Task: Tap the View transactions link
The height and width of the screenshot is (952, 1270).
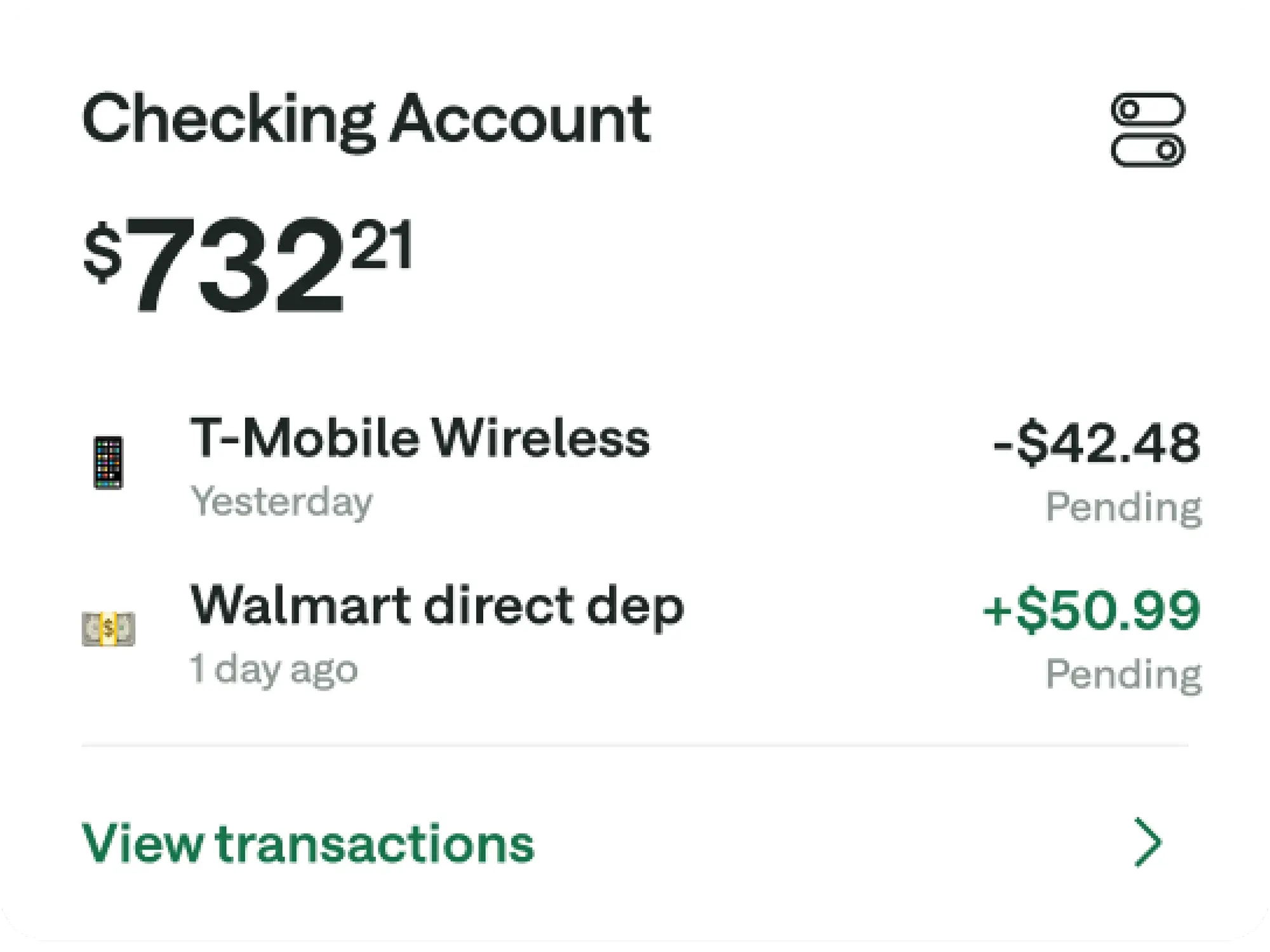Action: point(309,843)
